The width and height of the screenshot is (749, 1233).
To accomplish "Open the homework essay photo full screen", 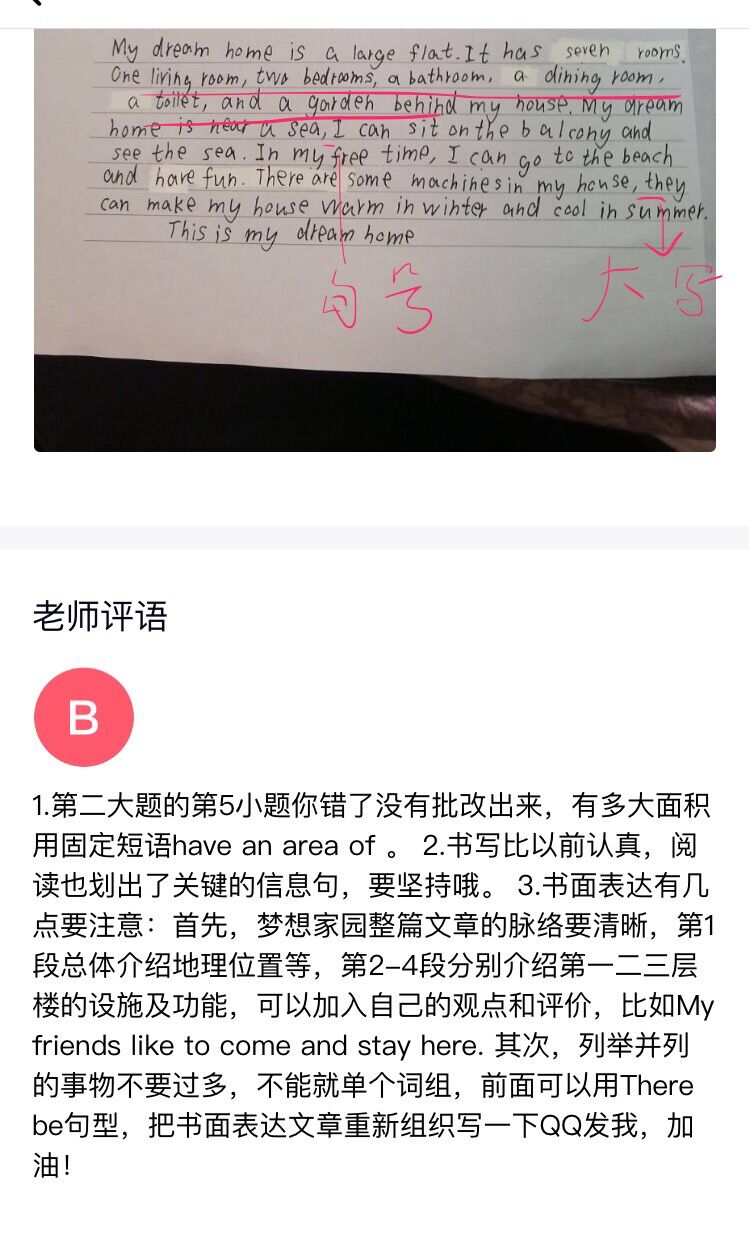I will [x=374, y=240].
